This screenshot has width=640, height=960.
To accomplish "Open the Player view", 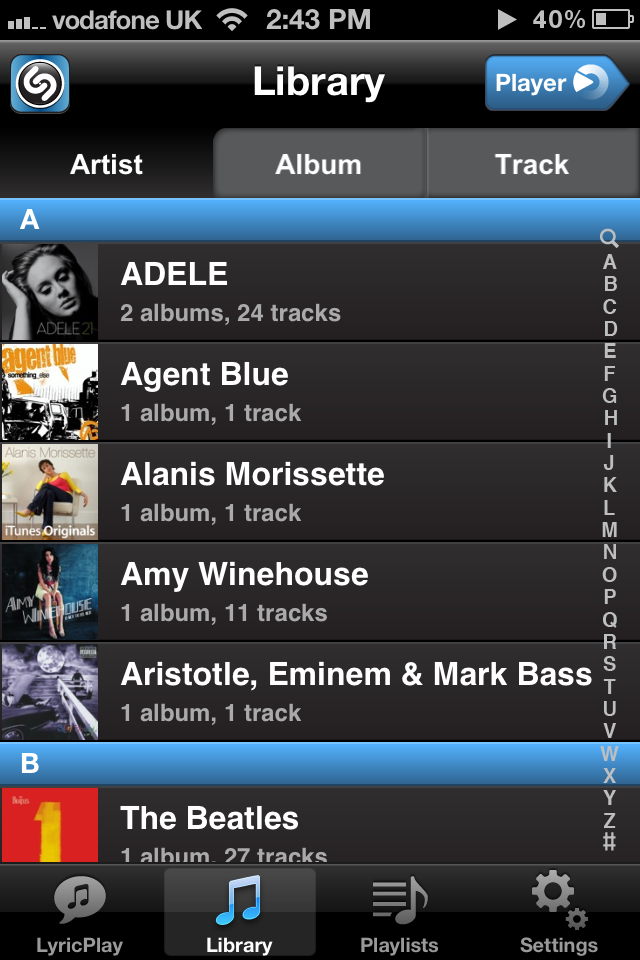I will coord(553,83).
